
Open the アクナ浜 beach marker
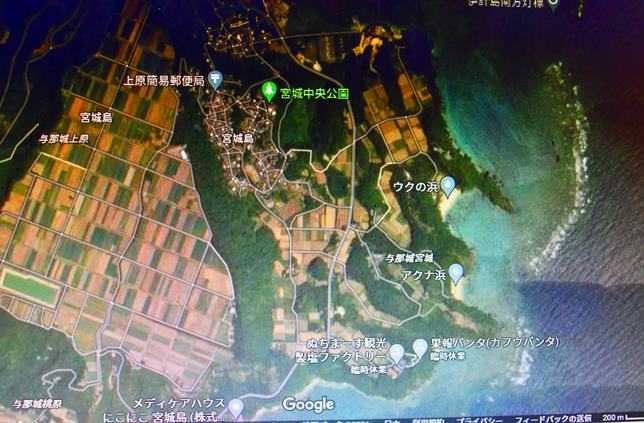[456, 271]
